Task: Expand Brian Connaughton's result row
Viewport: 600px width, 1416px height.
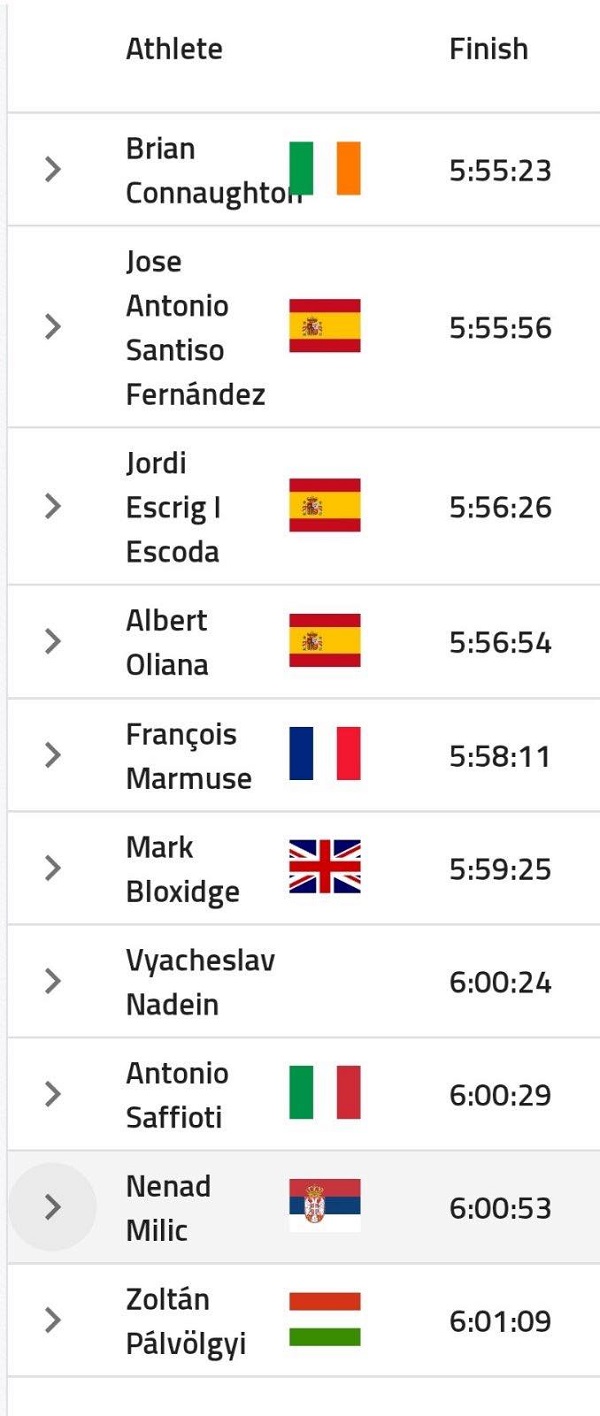Action: pos(53,170)
